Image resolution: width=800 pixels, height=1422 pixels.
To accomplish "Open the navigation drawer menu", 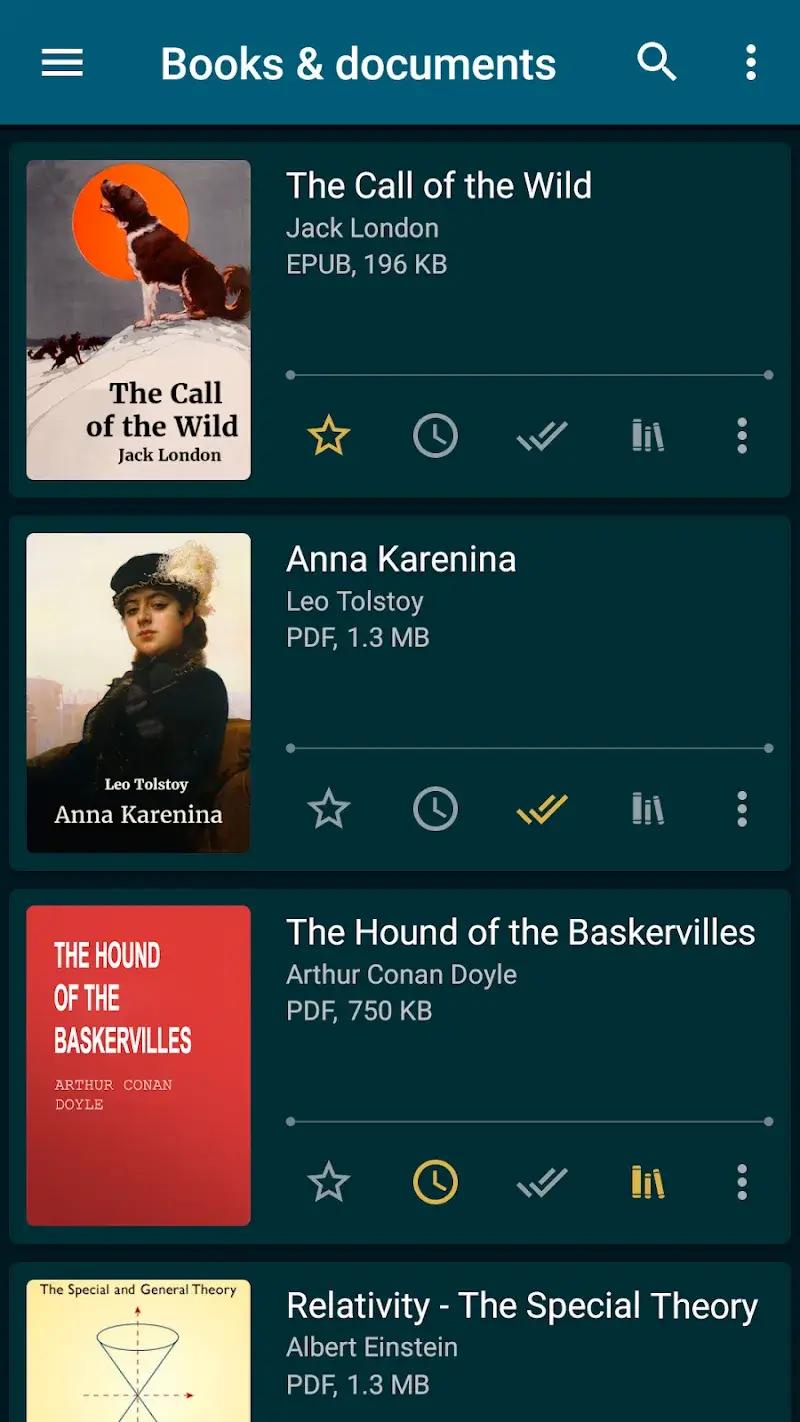I will coord(62,63).
